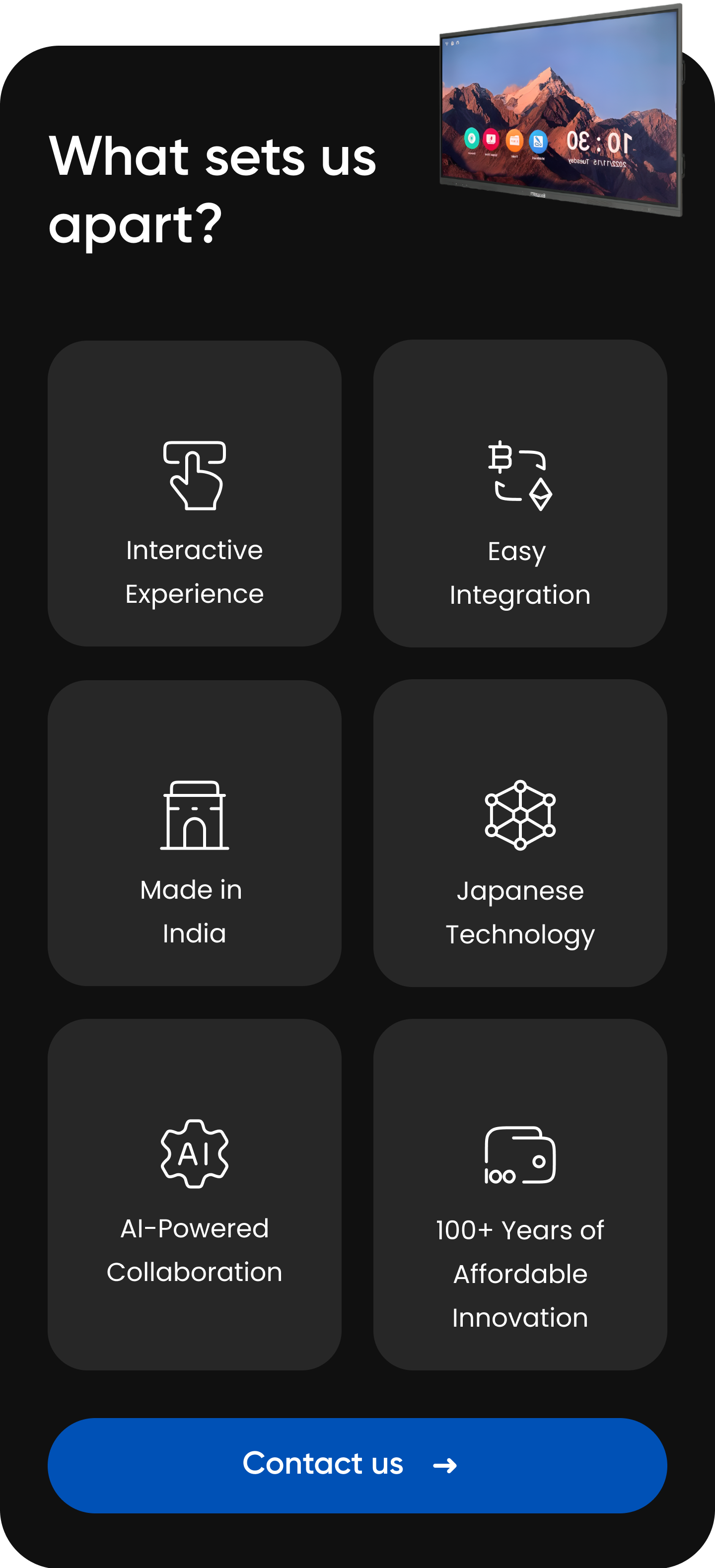Tap the Contact us button

click(357, 1465)
